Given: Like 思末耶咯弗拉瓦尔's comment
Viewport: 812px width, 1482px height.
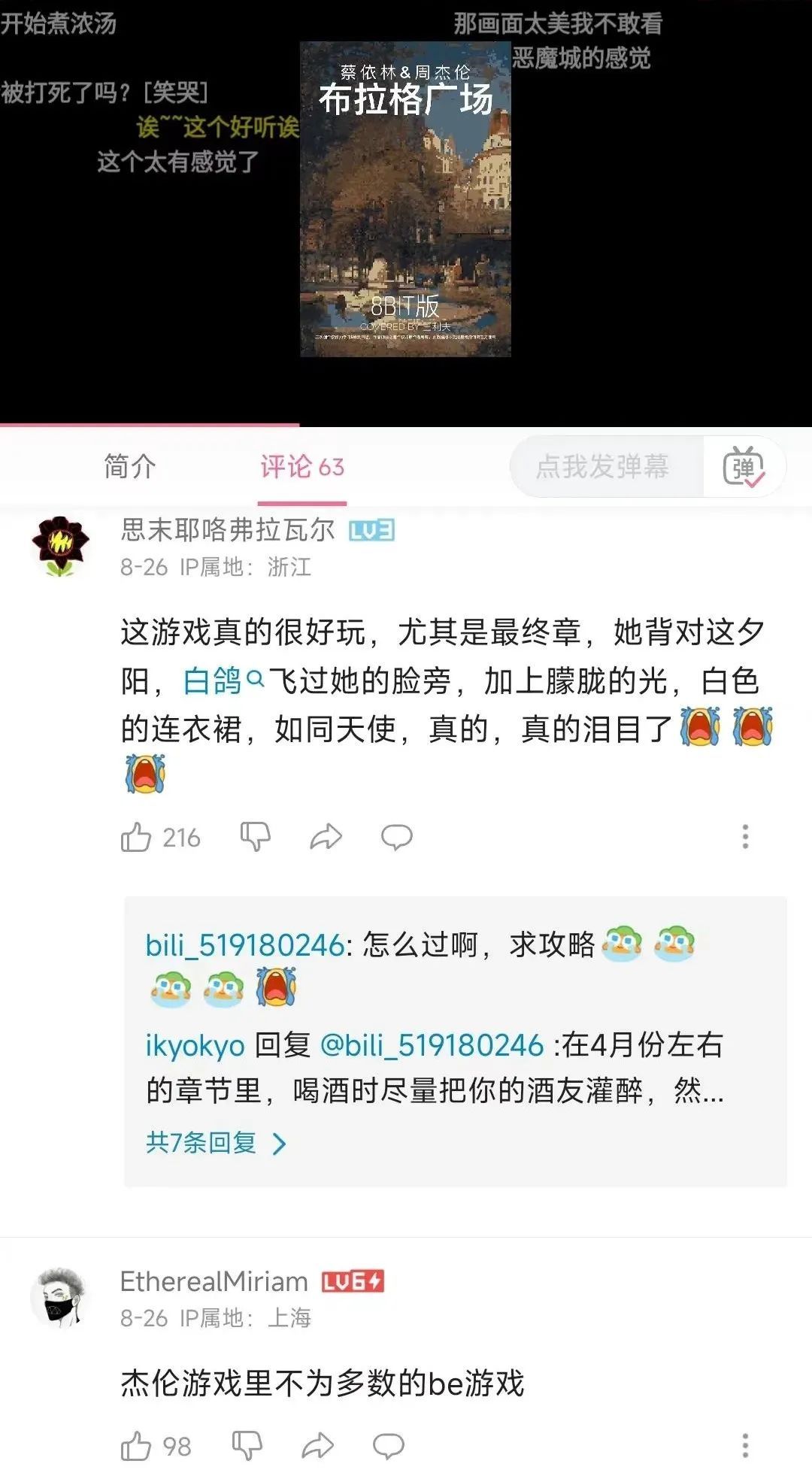Looking at the screenshot, I should (136, 837).
